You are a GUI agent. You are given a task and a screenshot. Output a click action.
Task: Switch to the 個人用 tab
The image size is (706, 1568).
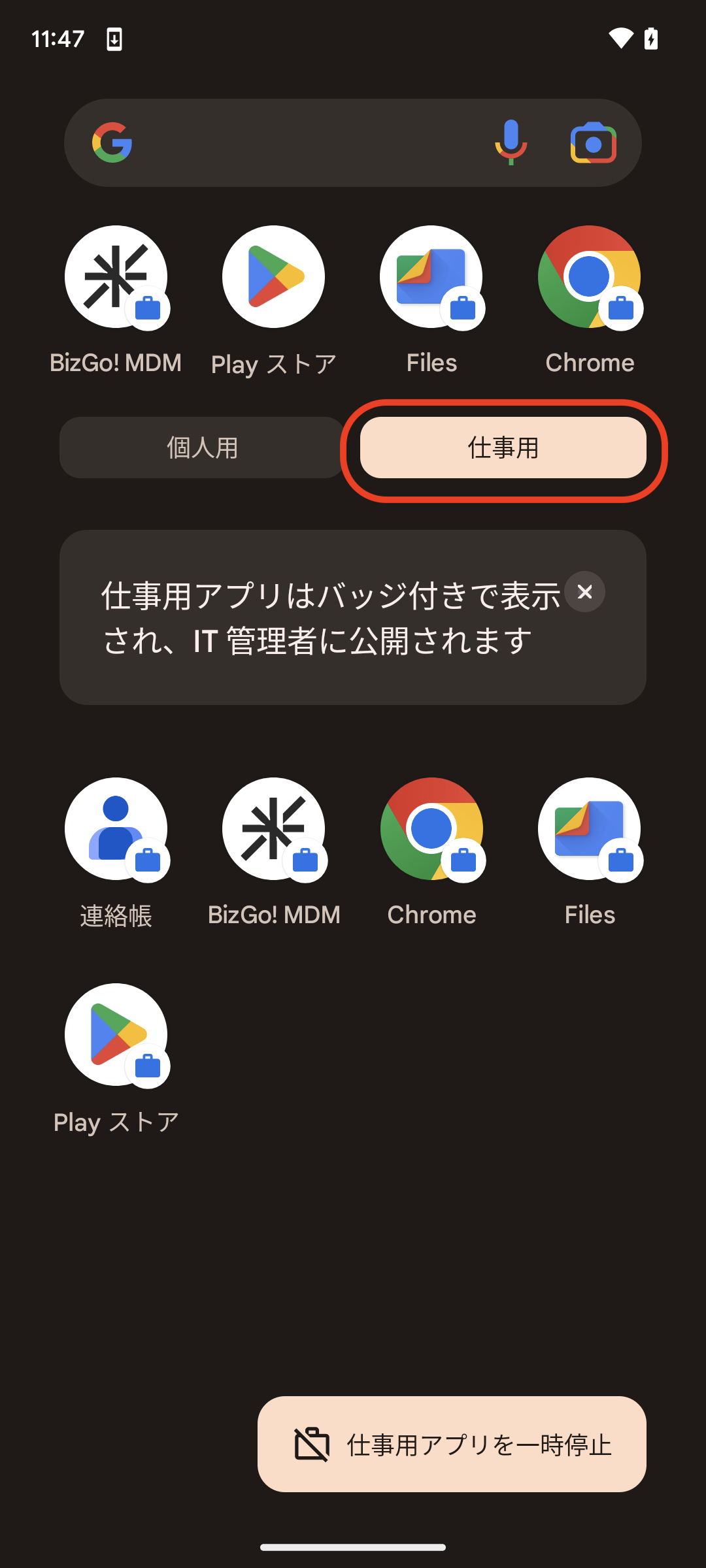(202, 448)
